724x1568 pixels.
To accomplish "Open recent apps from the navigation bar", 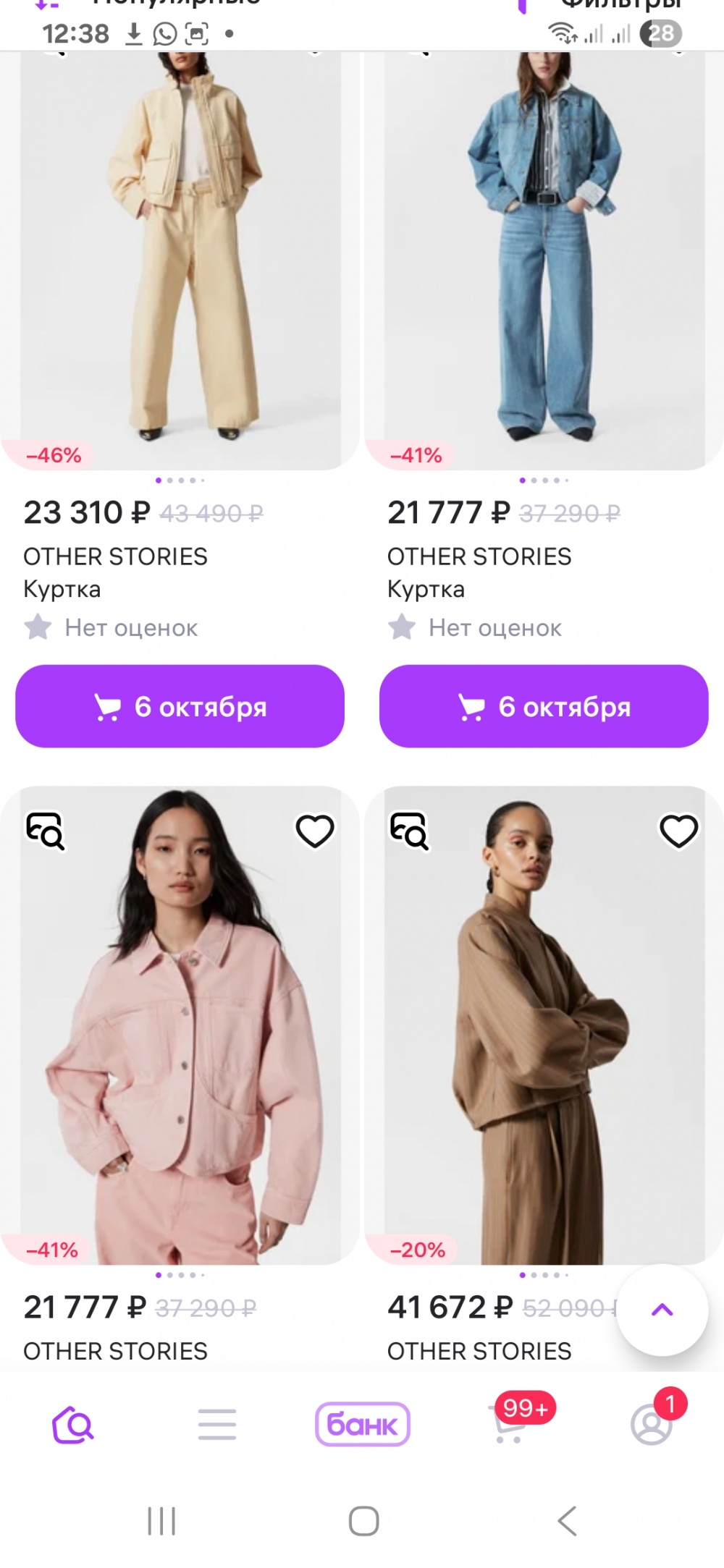I will [161, 1521].
